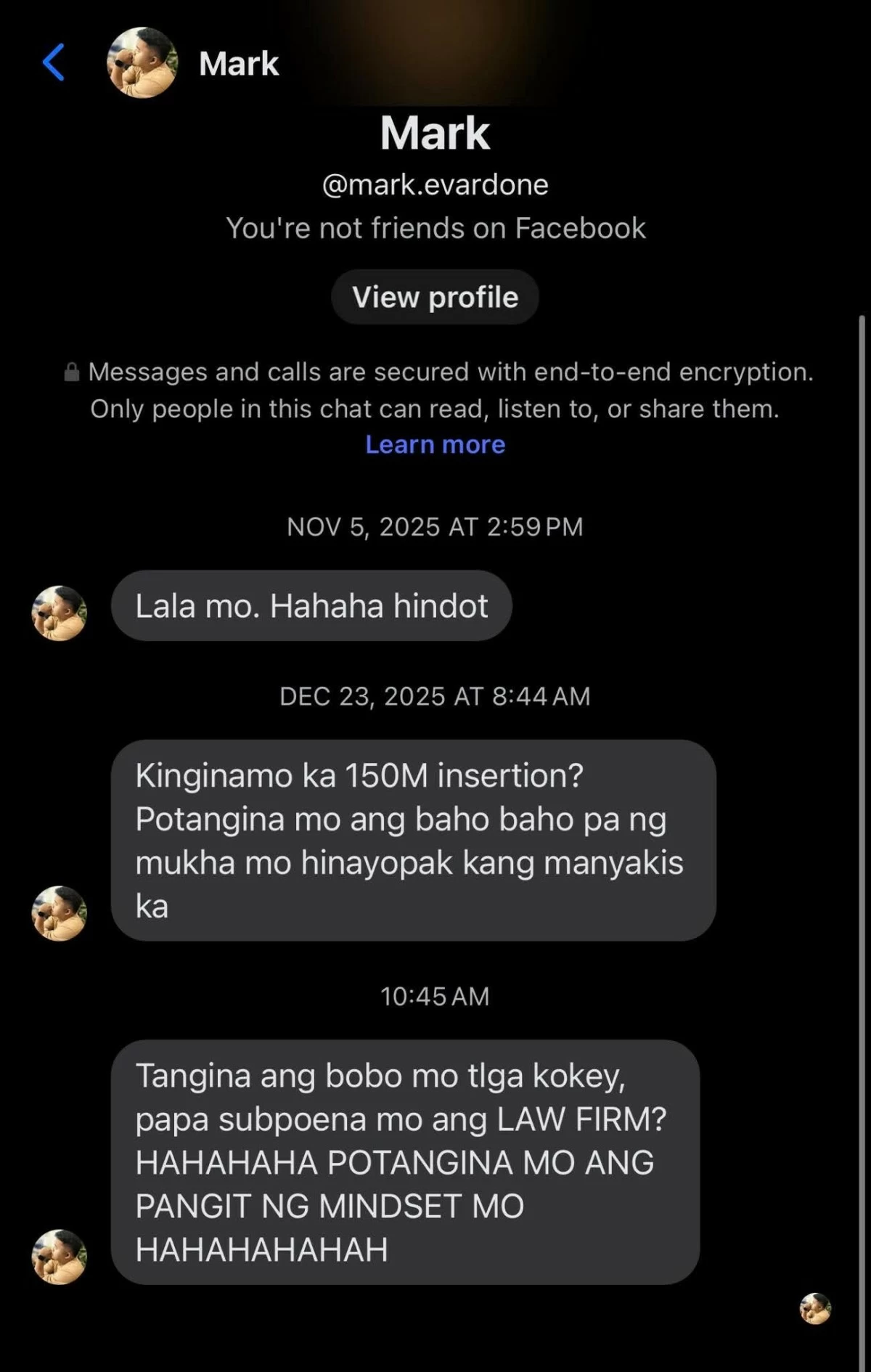Click the View profile button
871x1372 pixels.
point(435,296)
